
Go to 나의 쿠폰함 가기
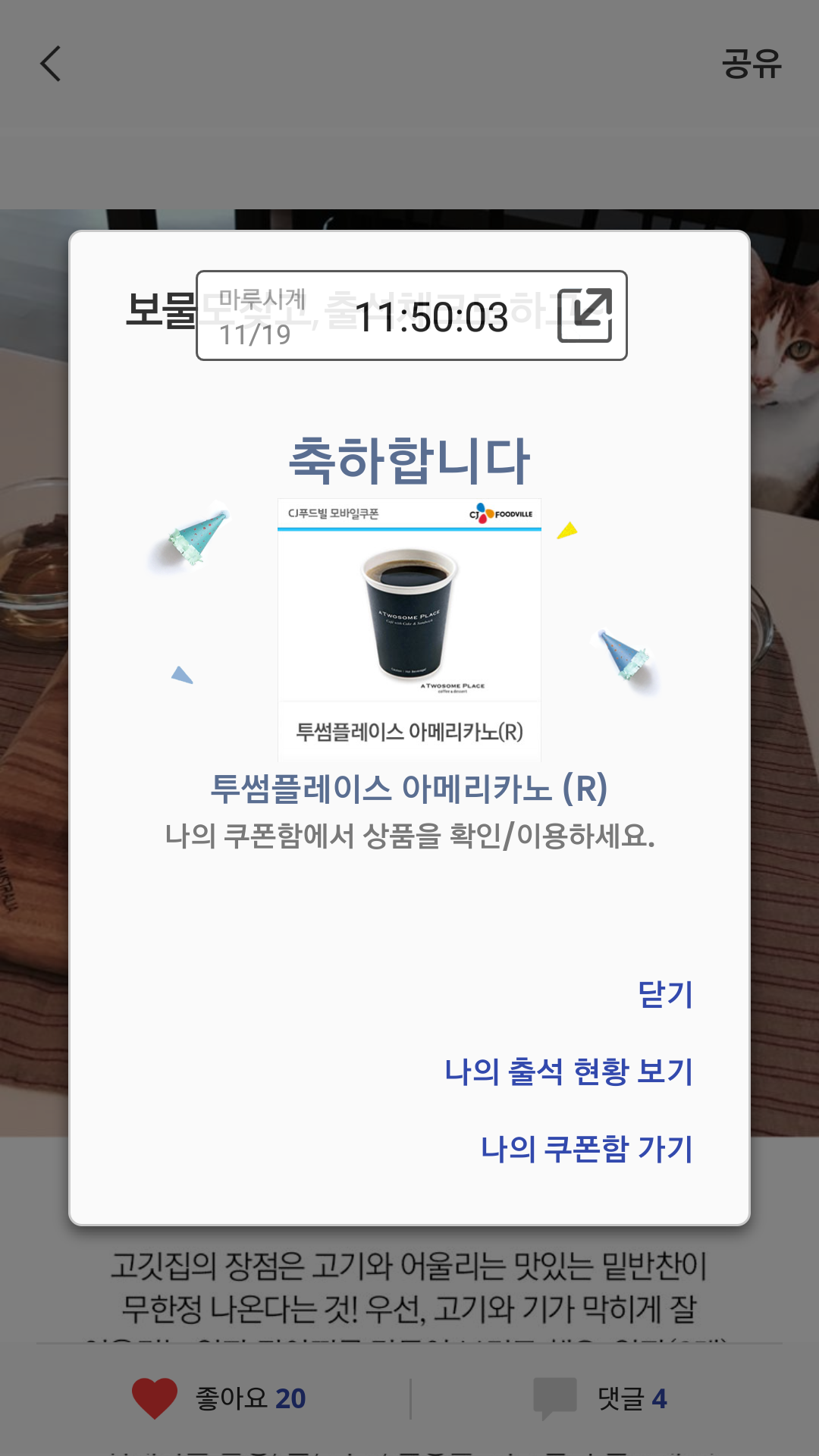tap(587, 1149)
